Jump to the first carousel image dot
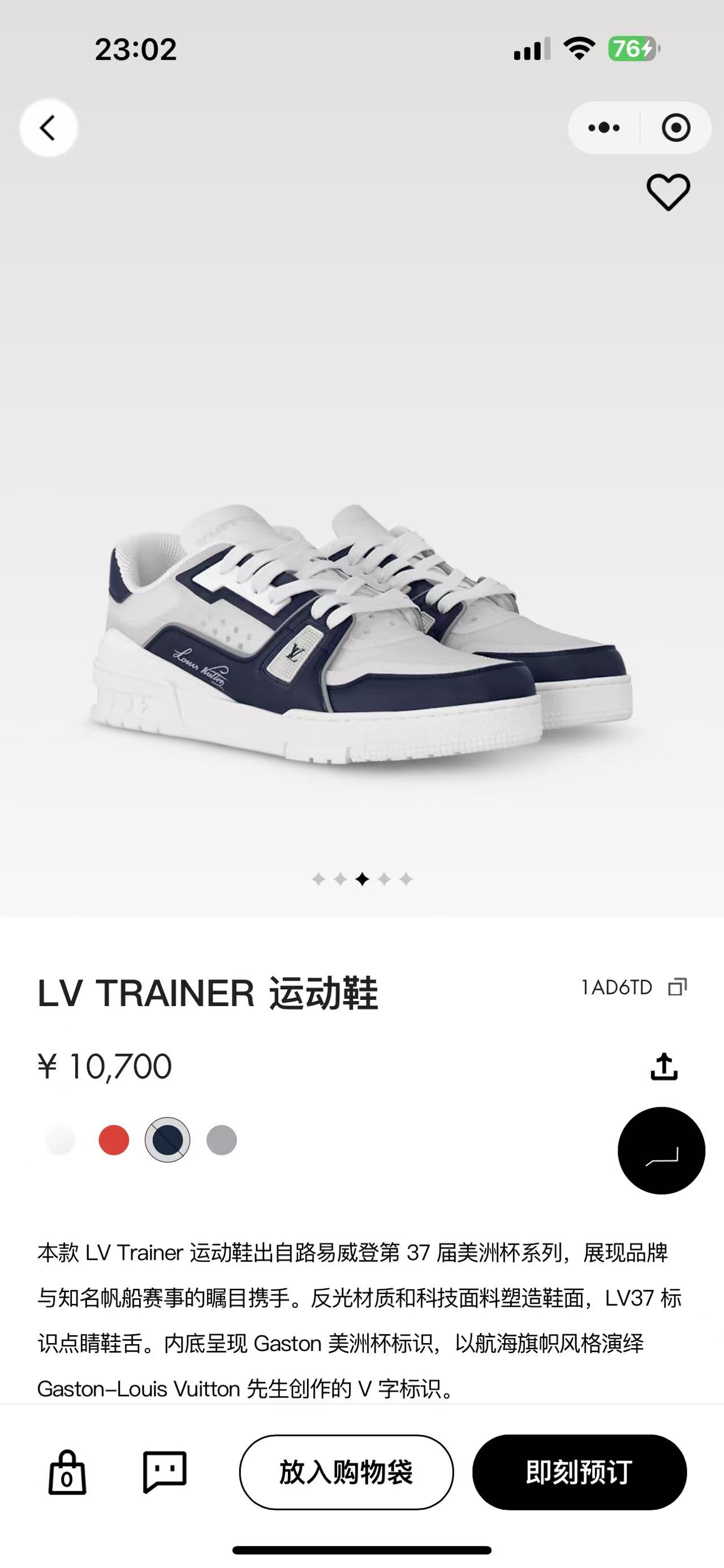Image resolution: width=724 pixels, height=1568 pixels. click(x=318, y=879)
